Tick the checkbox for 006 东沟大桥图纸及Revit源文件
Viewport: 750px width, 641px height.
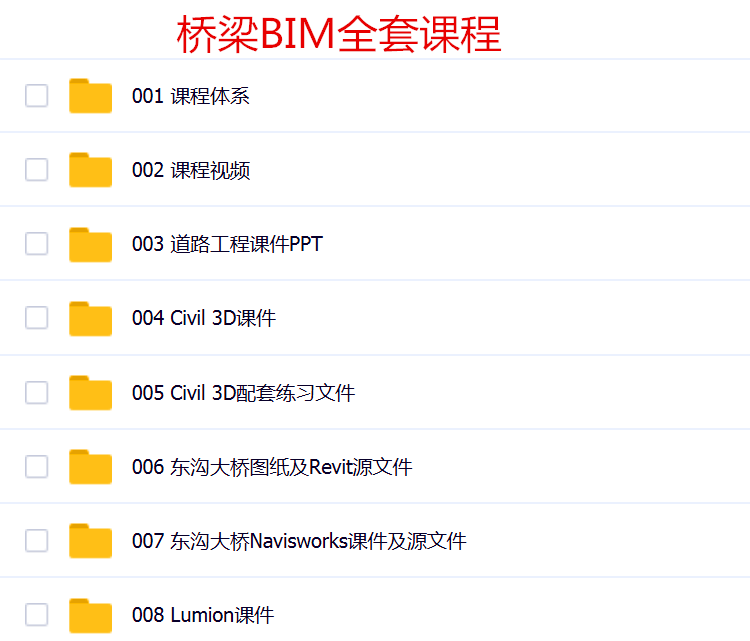[x=37, y=467]
